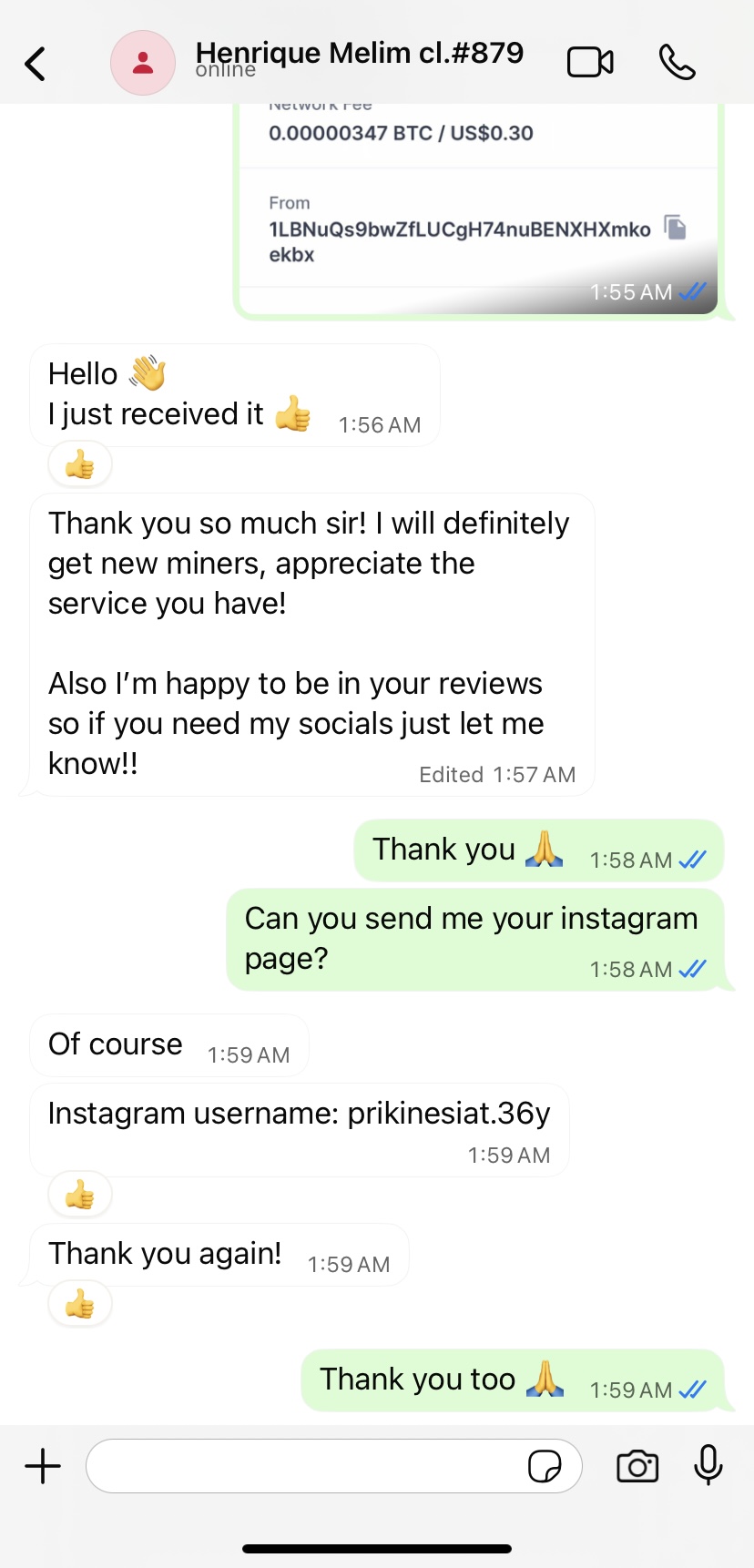
Task: Open the attachment plus menu
Action: pos(43,1466)
